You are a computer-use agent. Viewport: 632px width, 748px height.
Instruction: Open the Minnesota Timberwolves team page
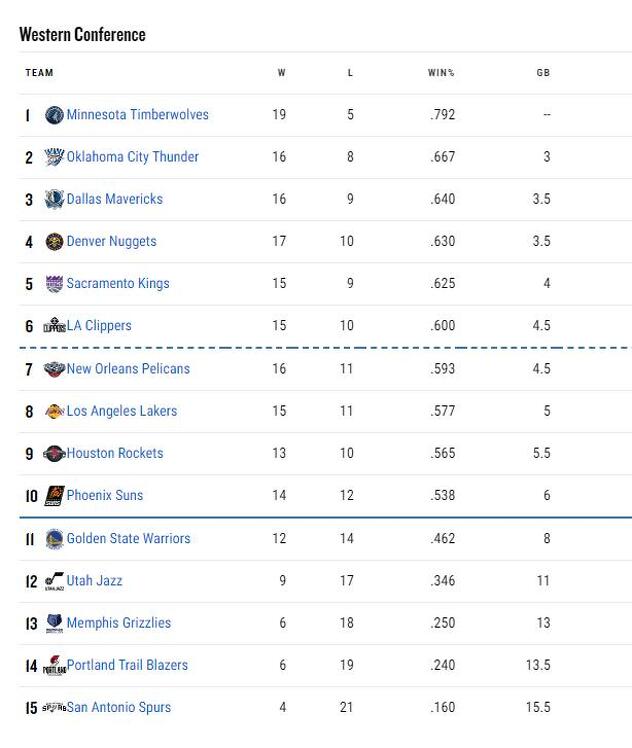coord(137,115)
